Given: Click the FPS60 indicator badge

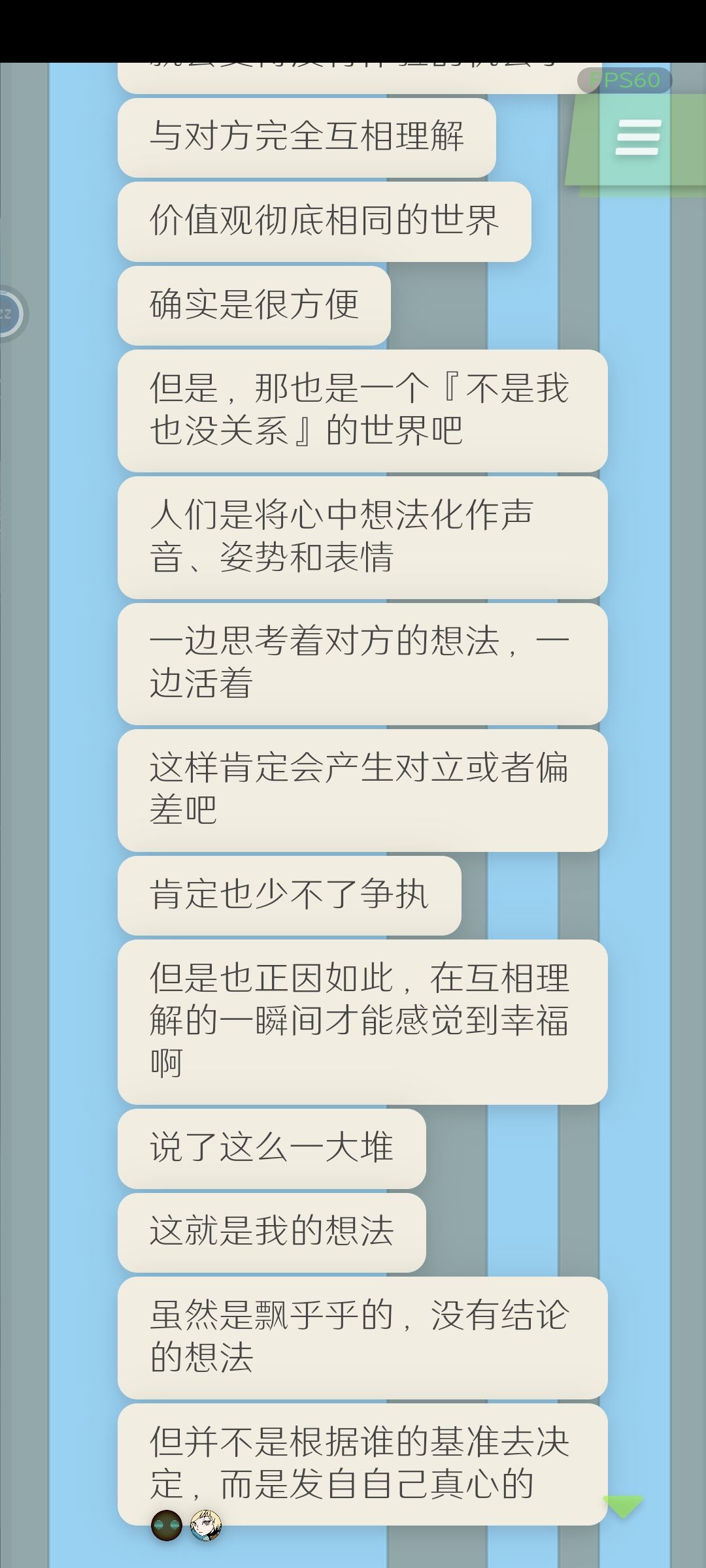Looking at the screenshot, I should pos(622,81).
